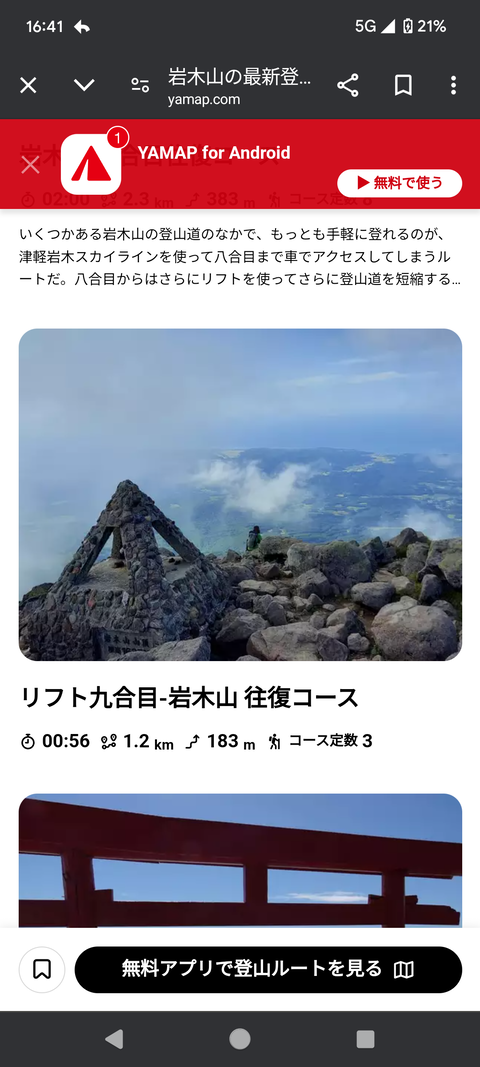The image size is (480, 1067).
Task: Go to the home screen via system home button
Action: (240, 1039)
